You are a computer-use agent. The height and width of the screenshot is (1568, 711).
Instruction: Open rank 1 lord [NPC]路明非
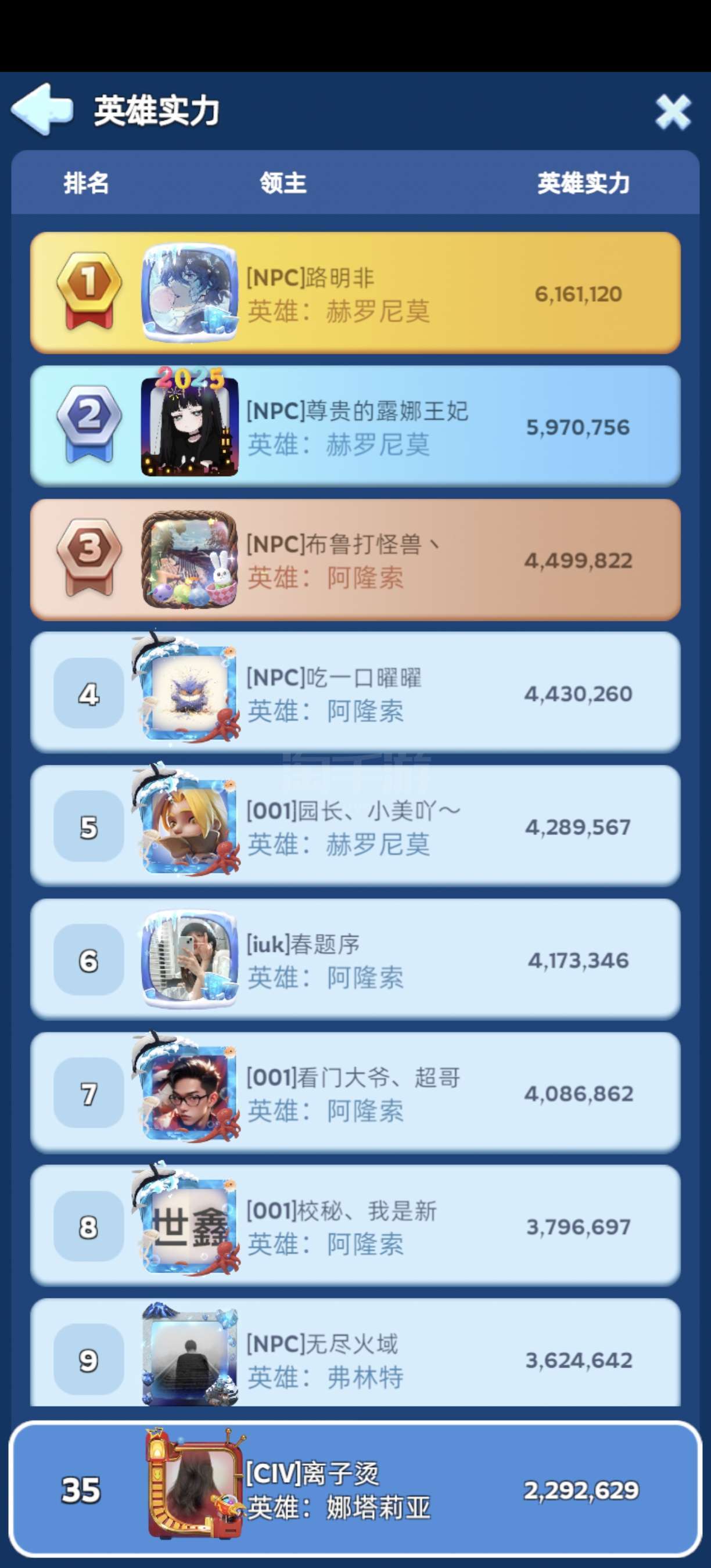tap(355, 293)
